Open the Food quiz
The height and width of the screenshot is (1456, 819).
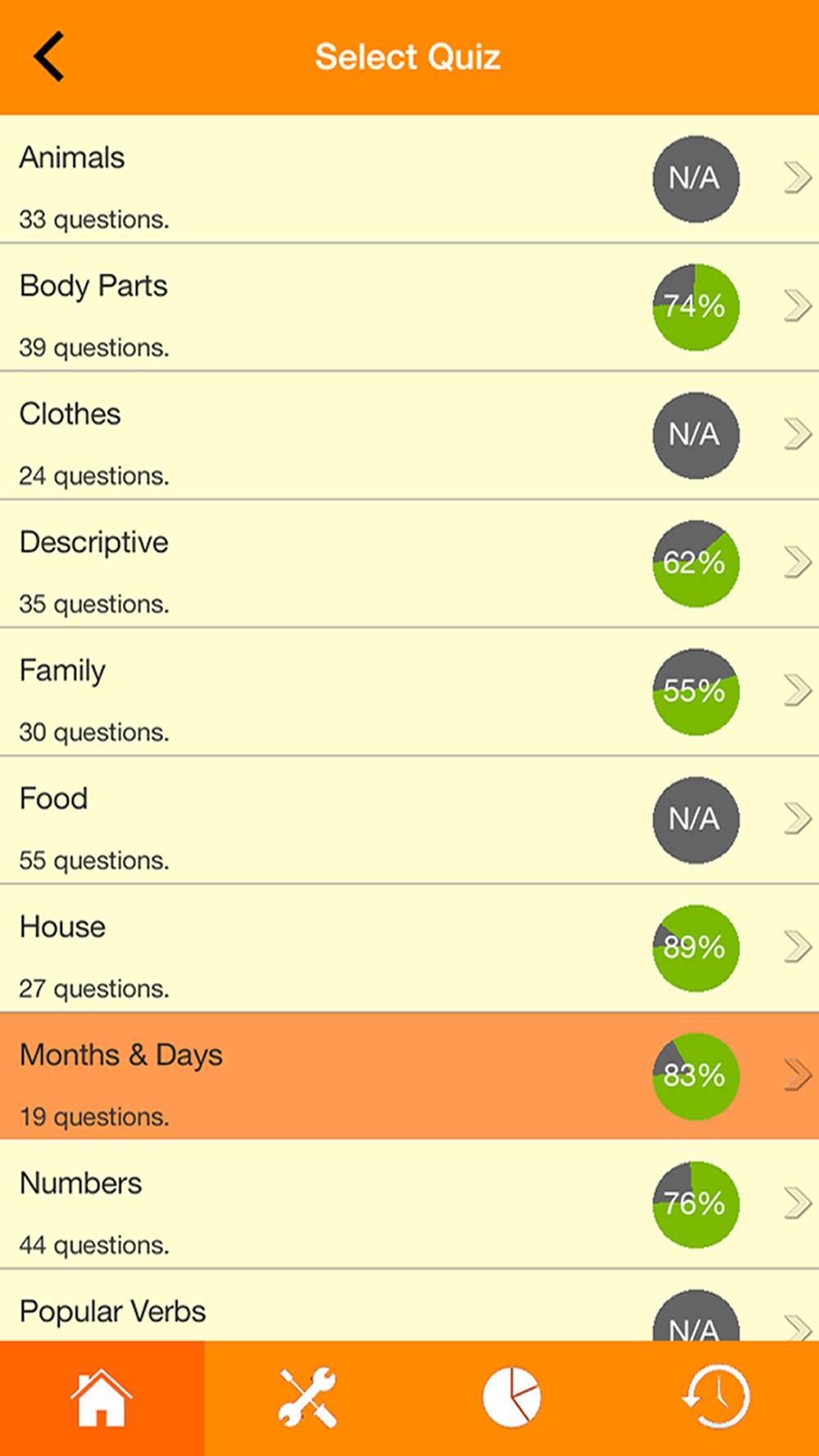[x=409, y=820]
